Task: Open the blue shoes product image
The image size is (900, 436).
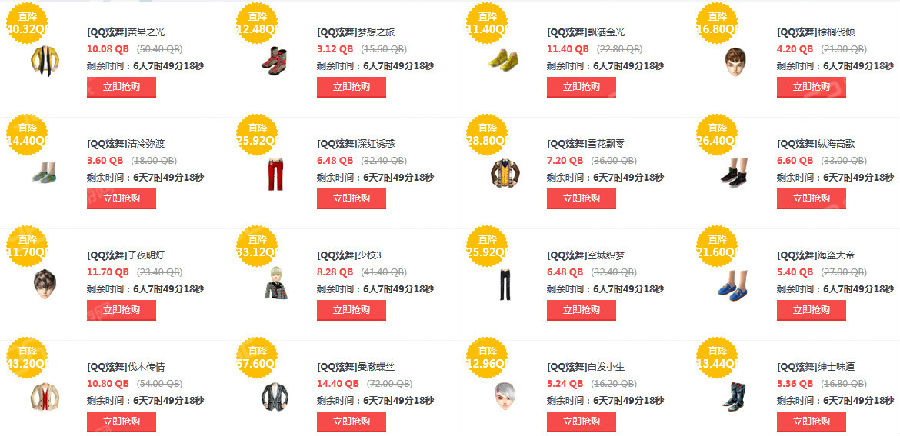Action: pos(732,286)
